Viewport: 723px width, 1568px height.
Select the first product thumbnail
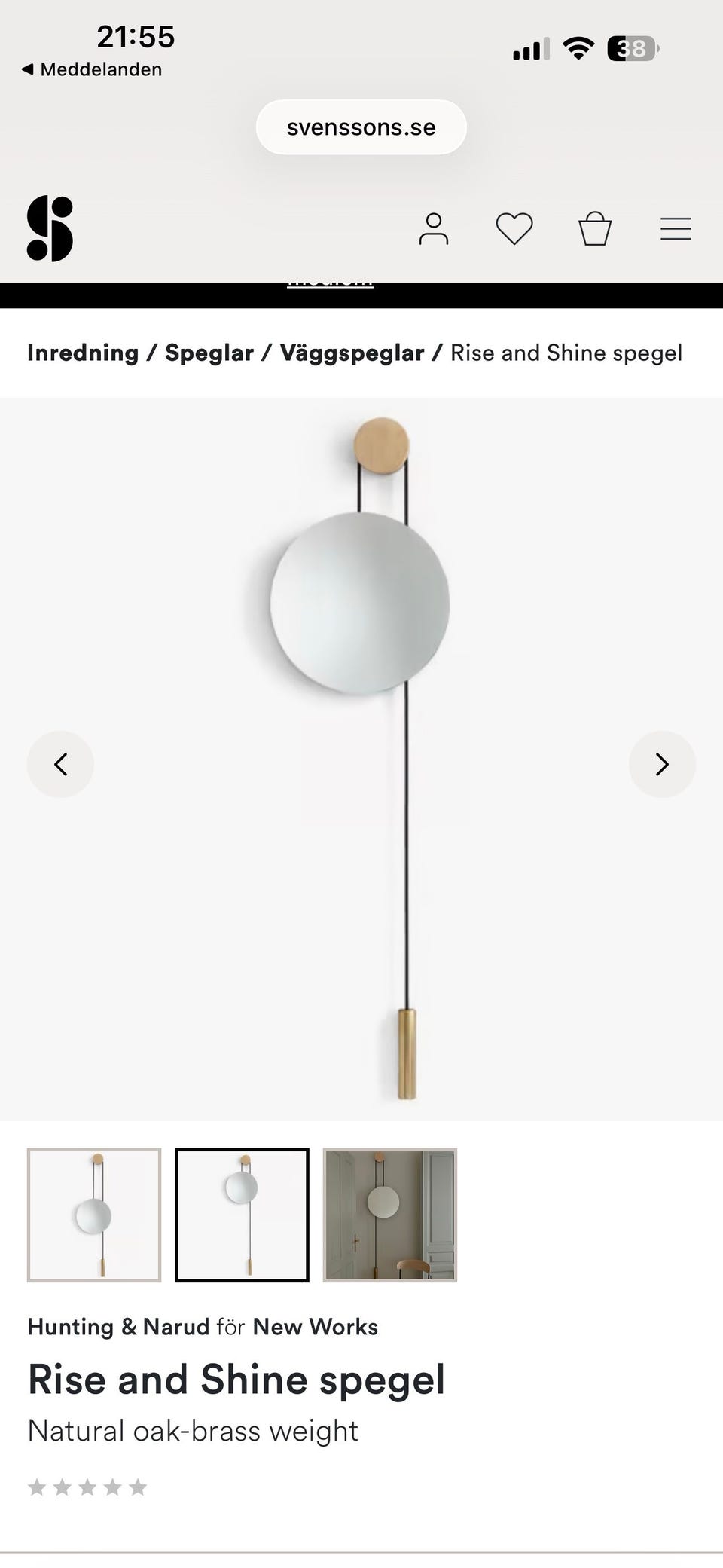click(94, 1215)
